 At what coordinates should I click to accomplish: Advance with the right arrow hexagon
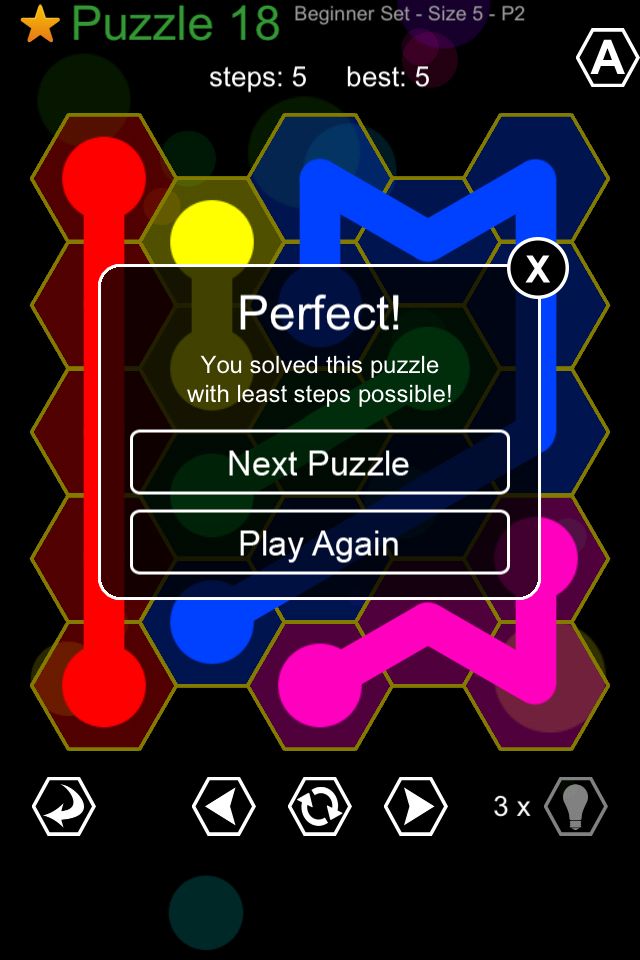(416, 806)
